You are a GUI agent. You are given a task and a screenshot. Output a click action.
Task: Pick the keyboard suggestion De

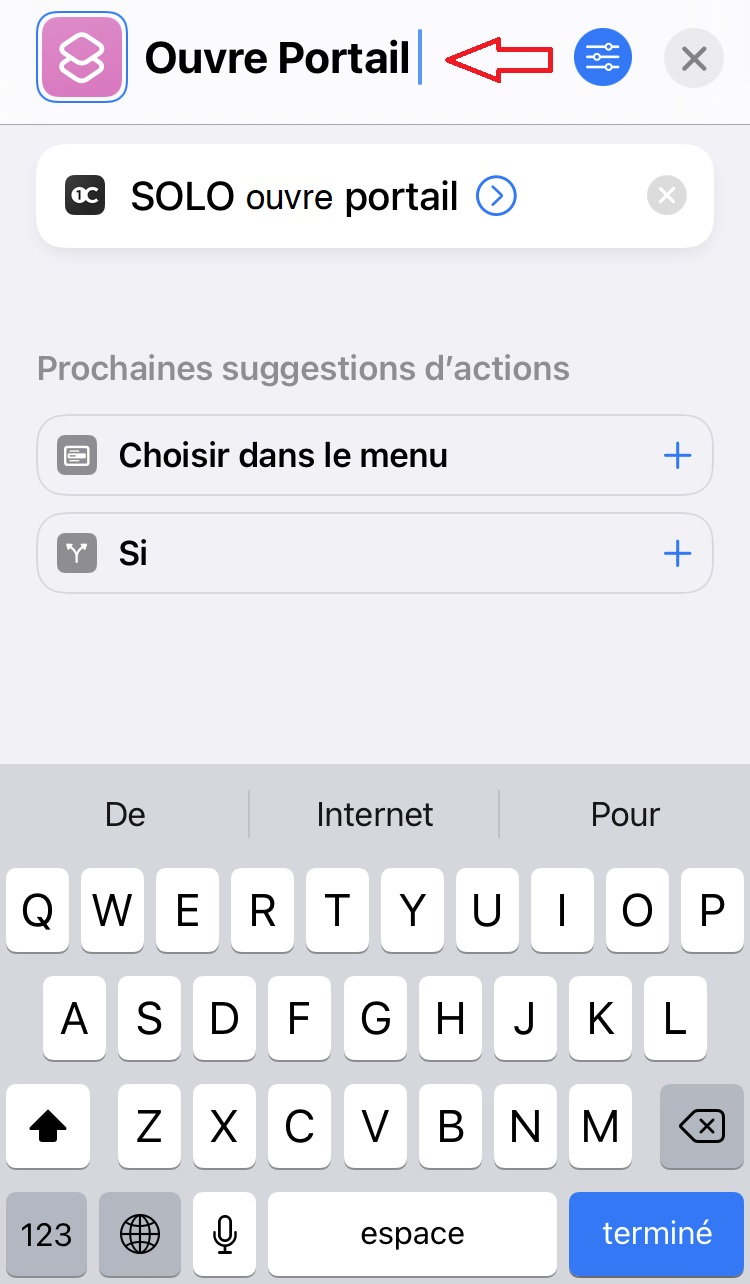pos(125,814)
